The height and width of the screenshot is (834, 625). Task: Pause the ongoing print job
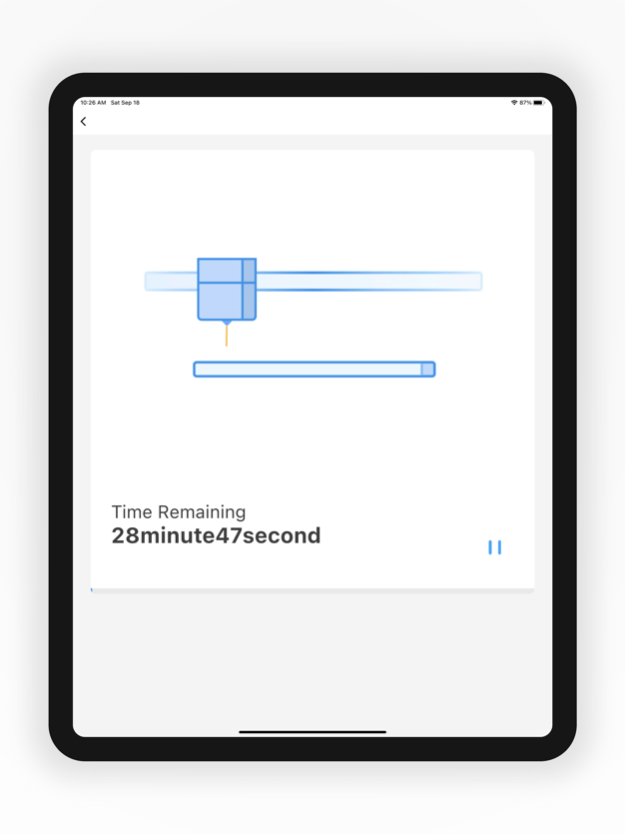coord(494,547)
